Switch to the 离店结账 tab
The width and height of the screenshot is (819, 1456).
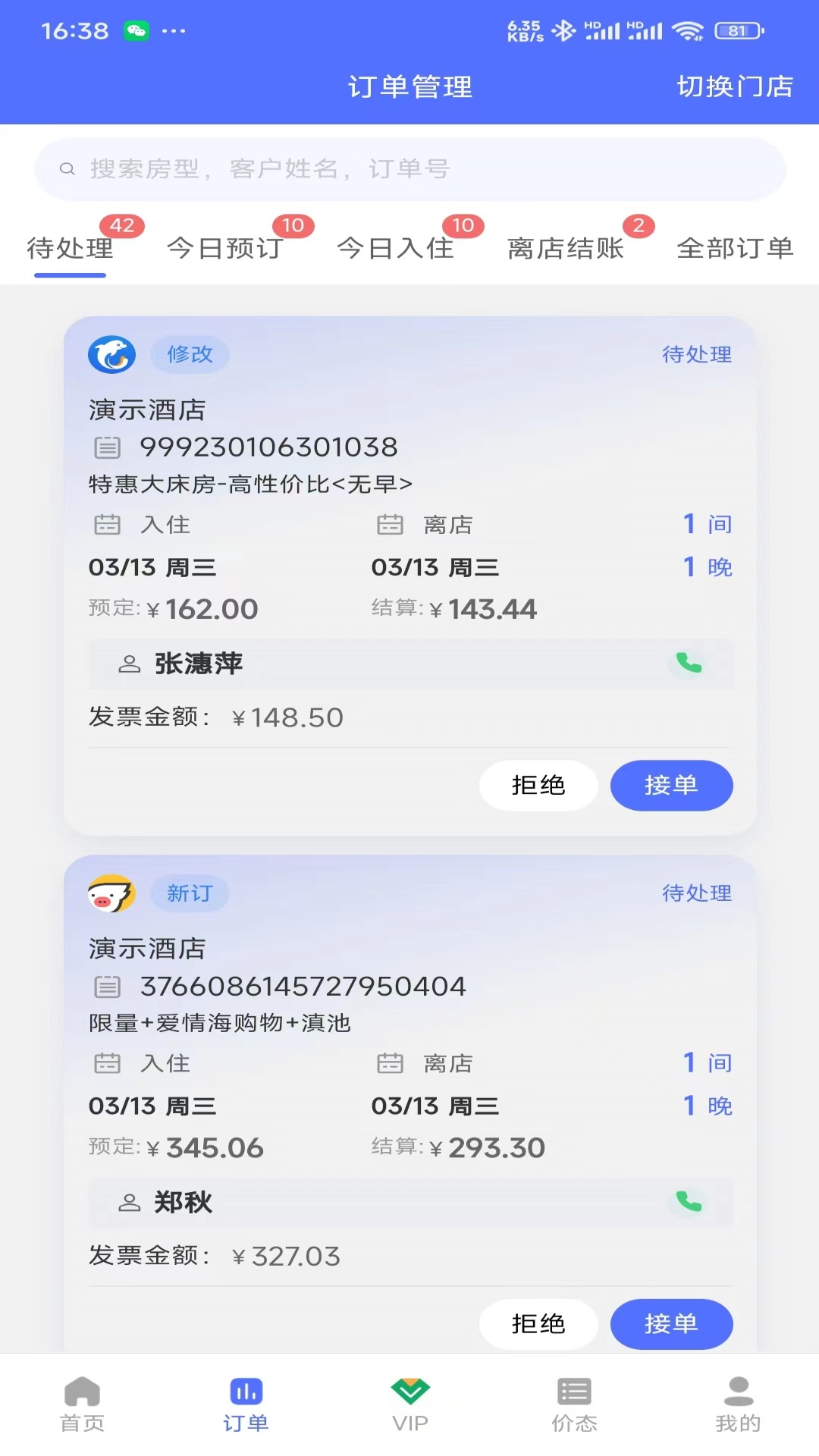[566, 248]
